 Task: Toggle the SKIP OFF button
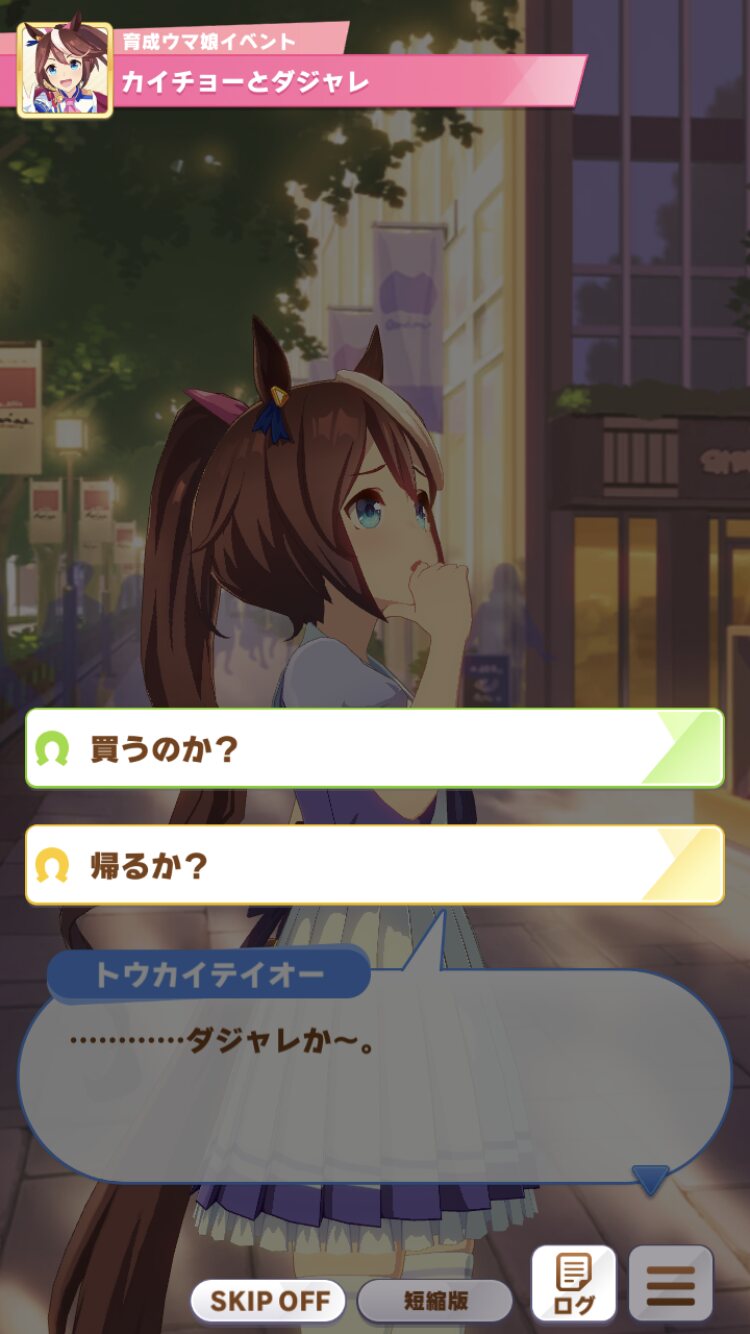[x=268, y=1301]
